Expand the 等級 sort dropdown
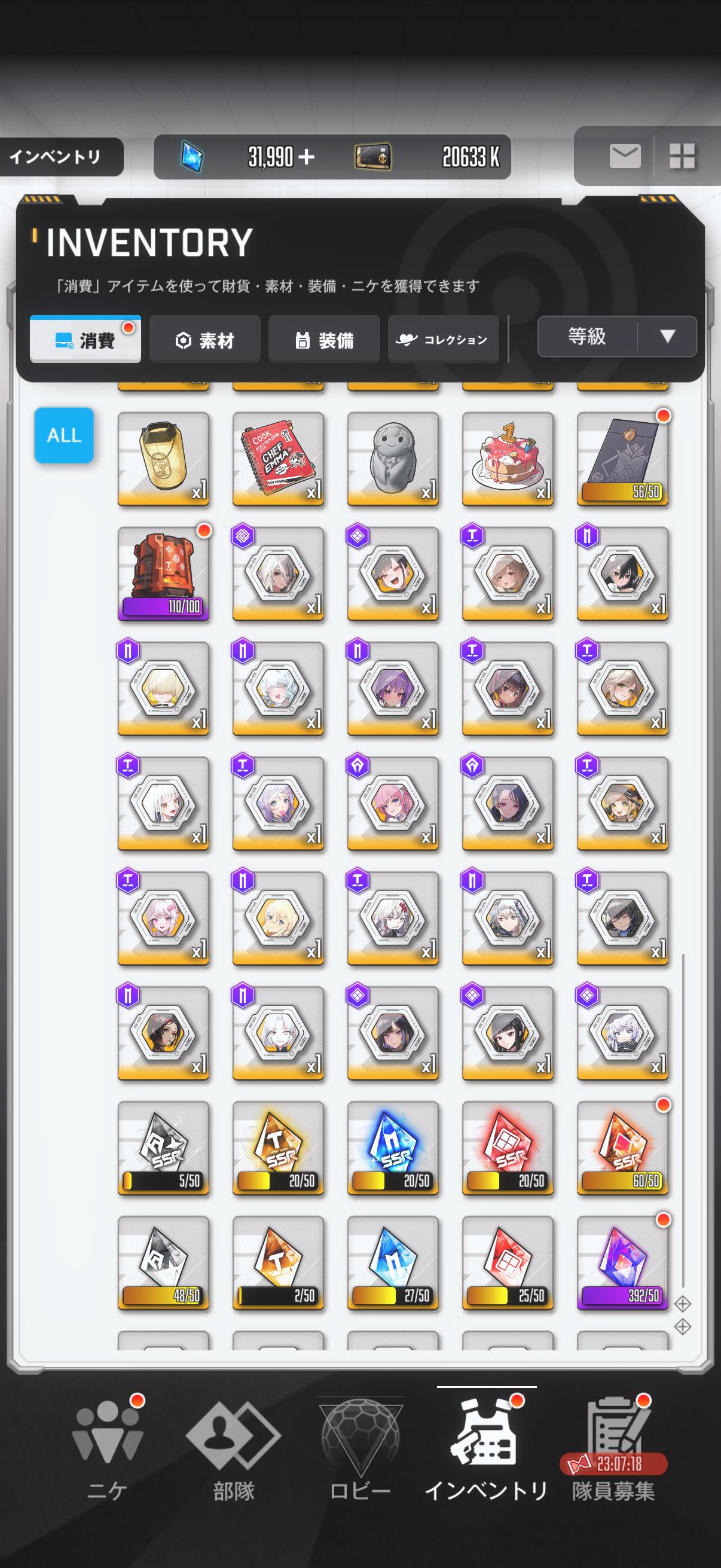 [x=617, y=336]
